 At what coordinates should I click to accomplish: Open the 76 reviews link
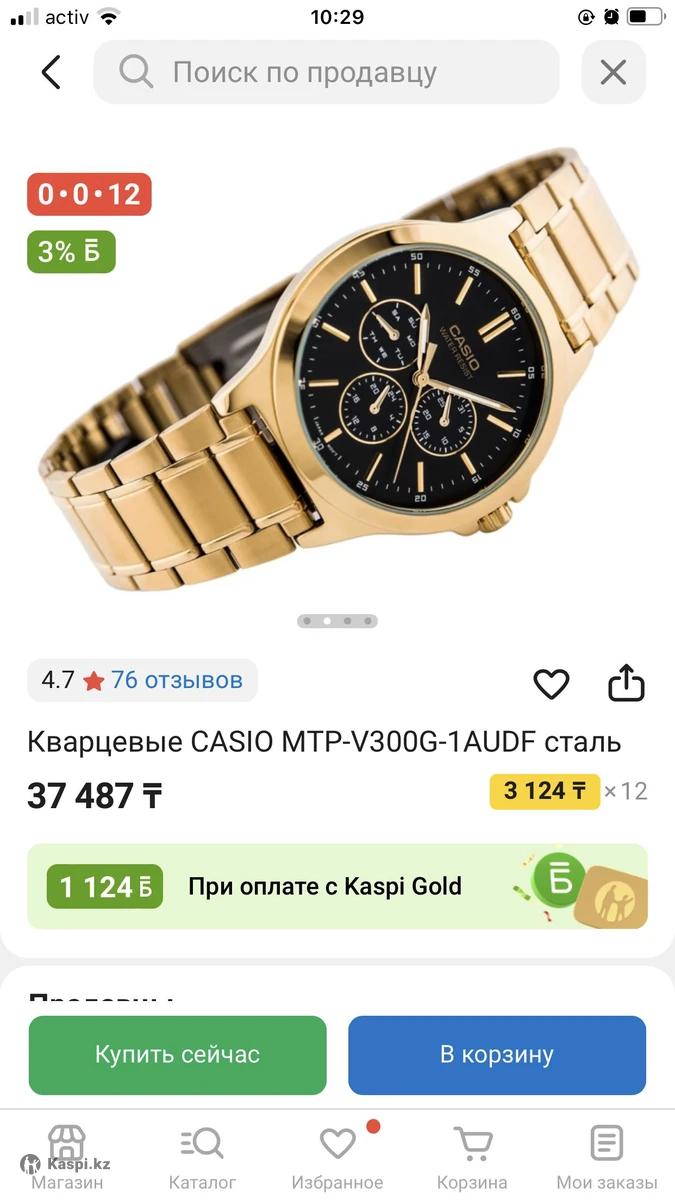pos(176,681)
